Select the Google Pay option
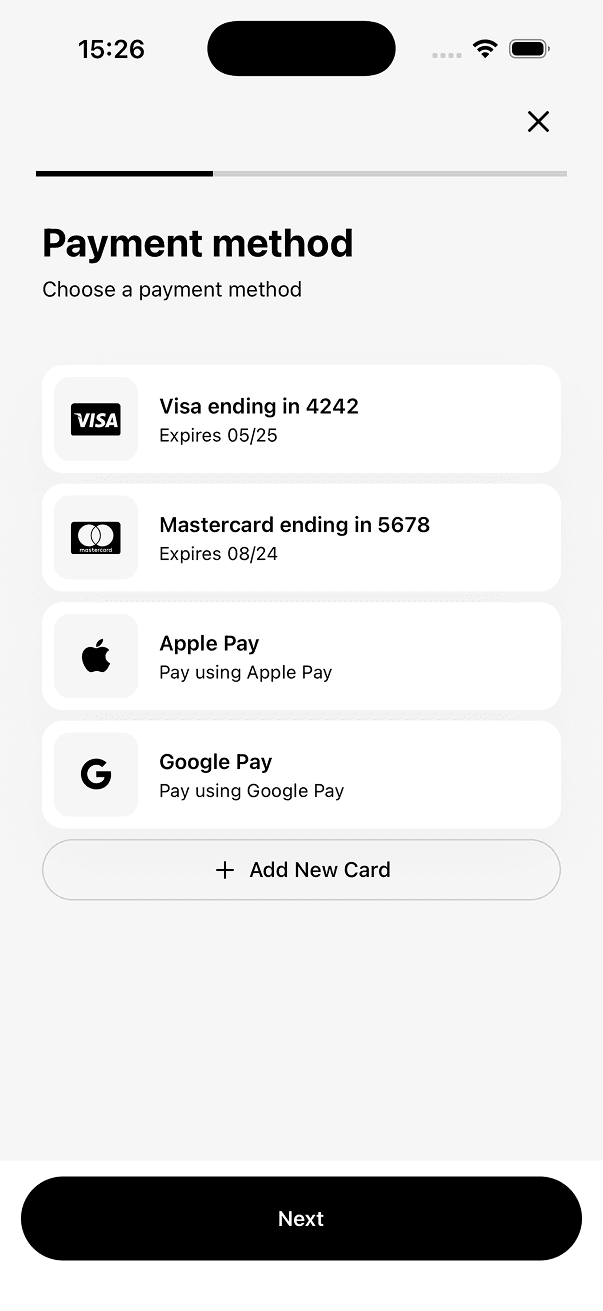 (x=301, y=775)
